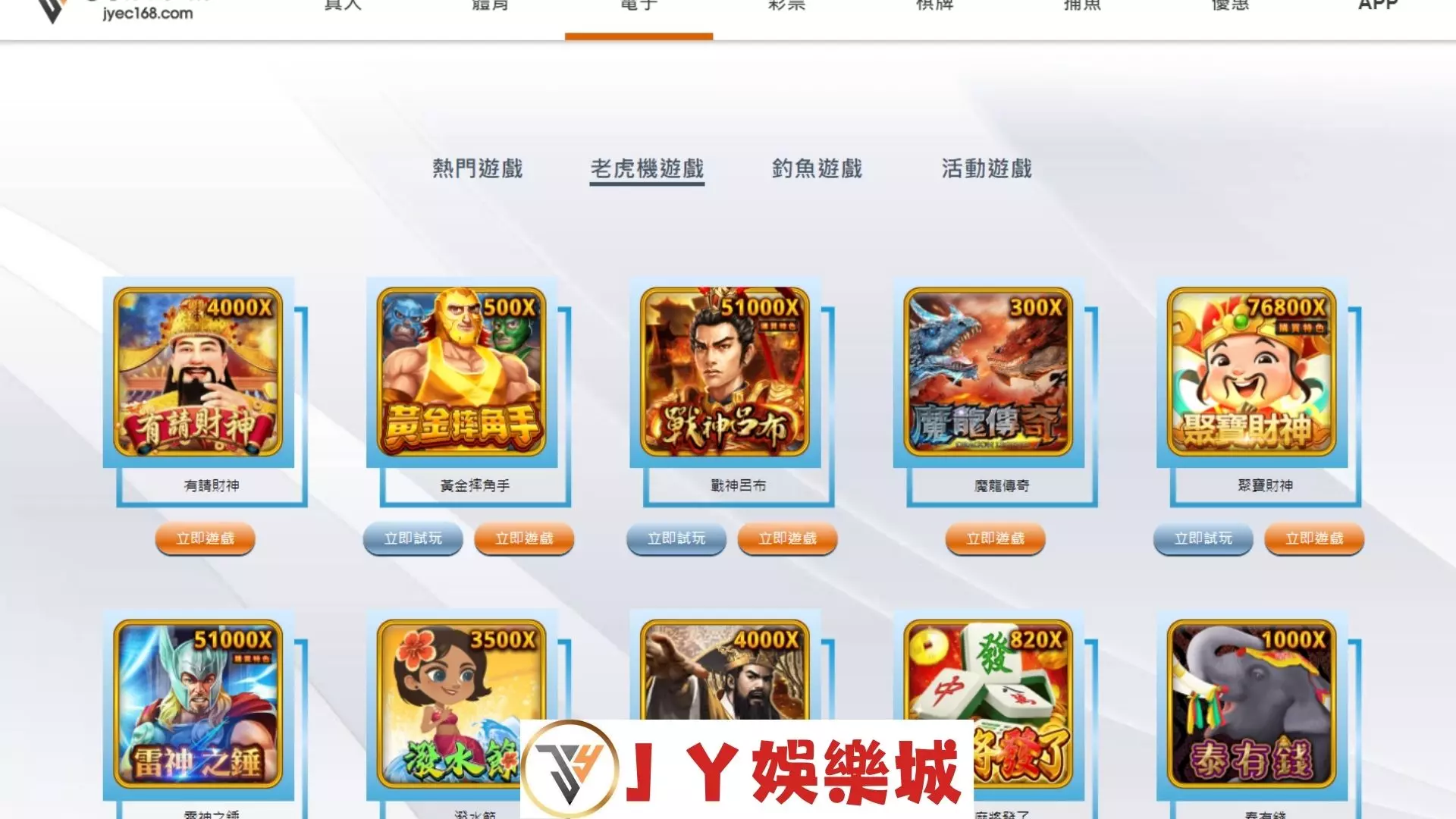Image resolution: width=1456 pixels, height=819 pixels.
Task: Switch to the 熱門遊戲 tab
Action: [x=478, y=168]
